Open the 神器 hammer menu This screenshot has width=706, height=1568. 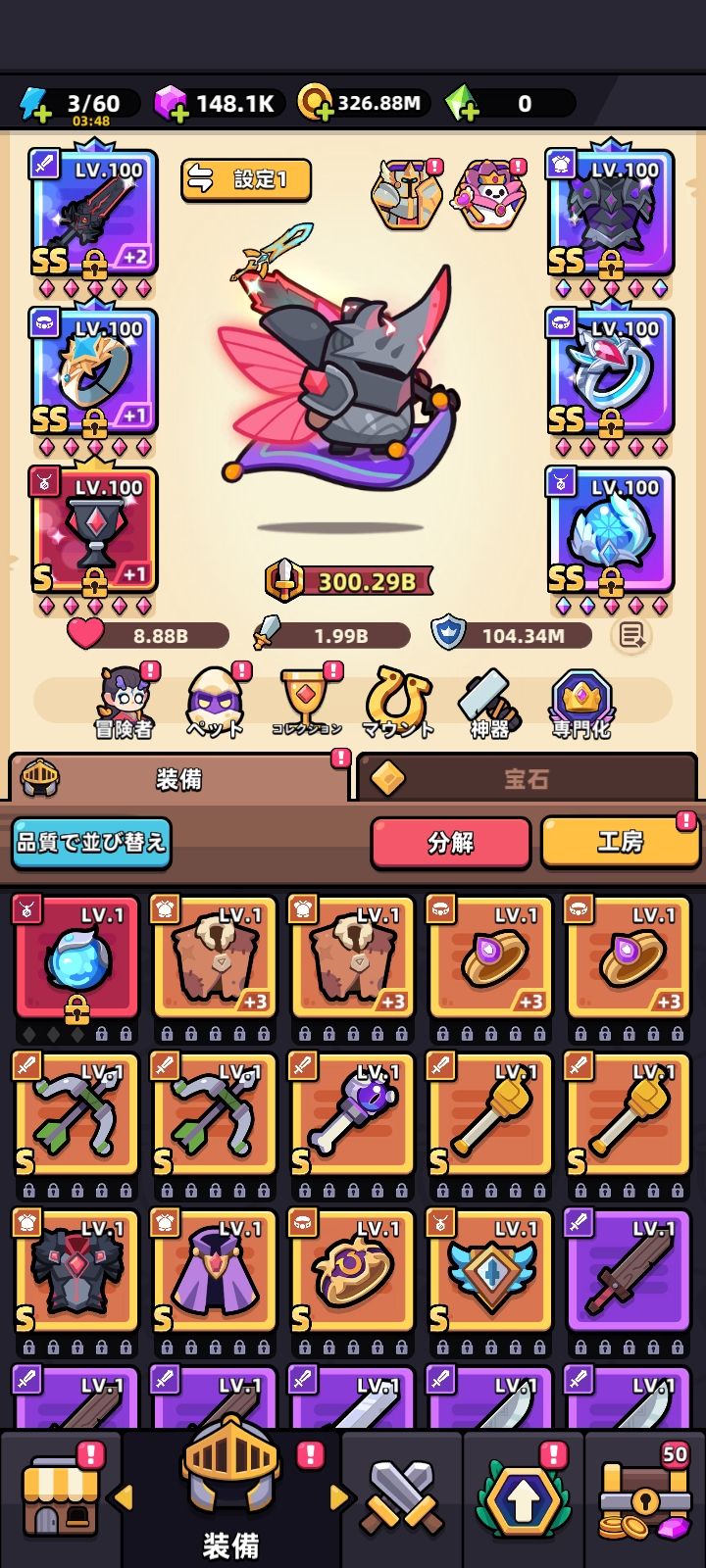[489, 702]
